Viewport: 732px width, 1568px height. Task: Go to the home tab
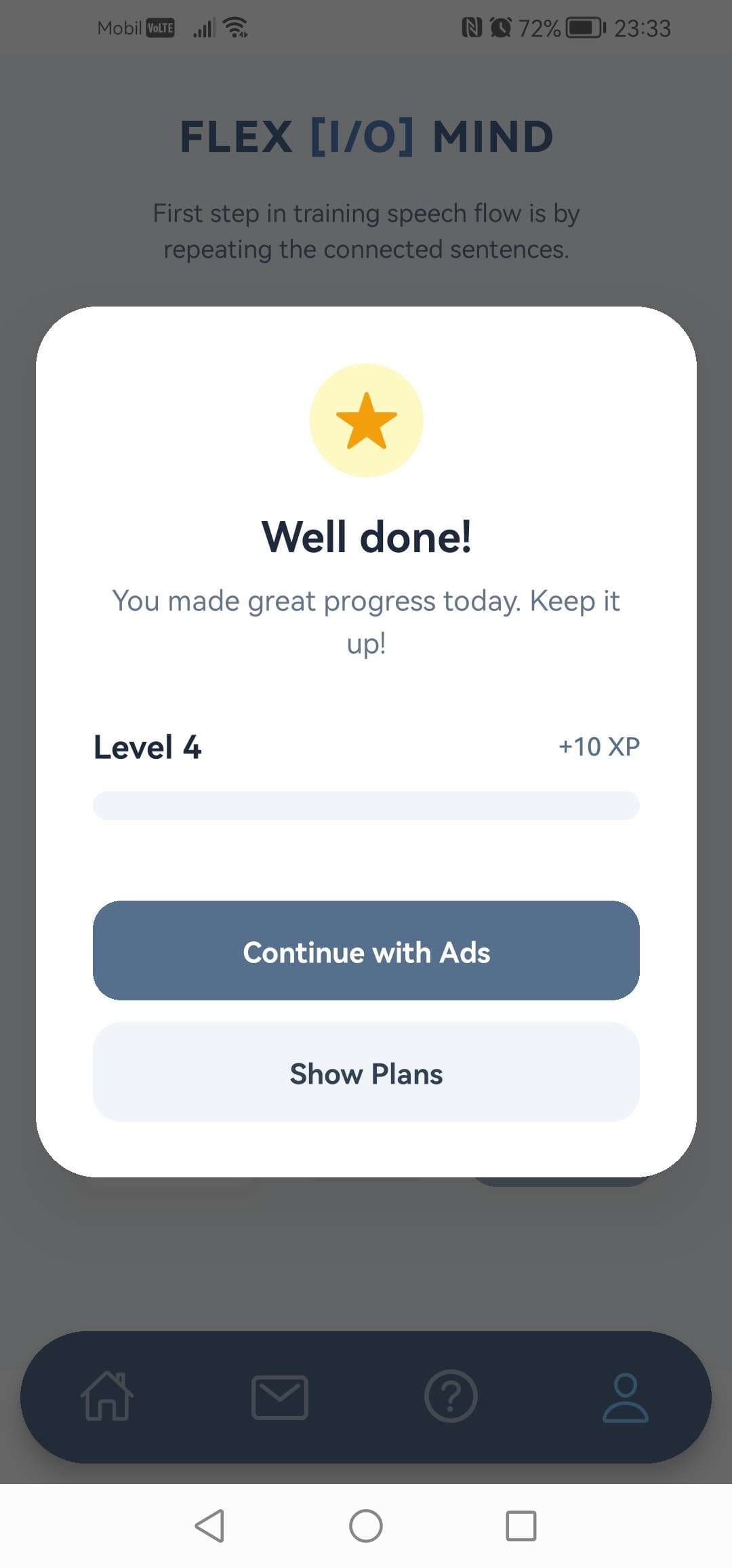tap(107, 1396)
